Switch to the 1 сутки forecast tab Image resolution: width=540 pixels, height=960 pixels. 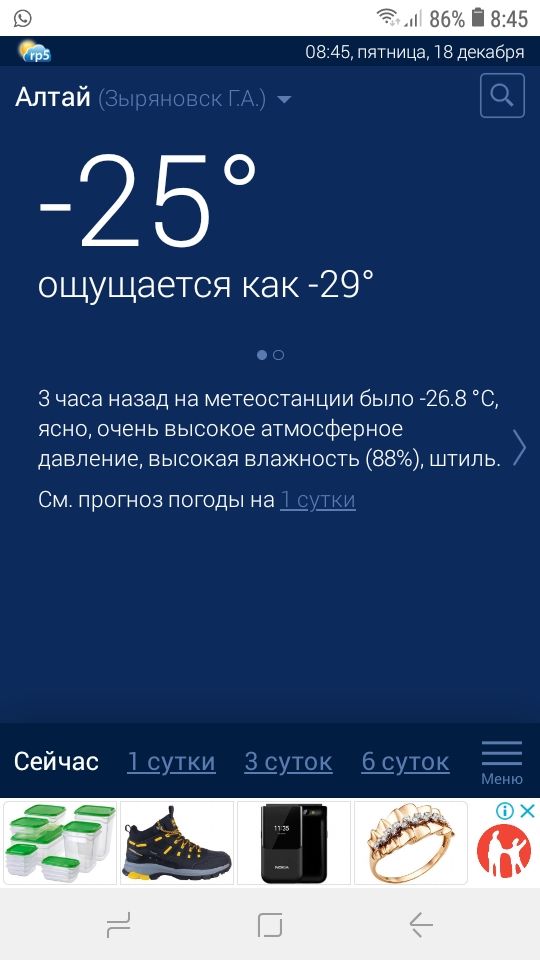171,762
